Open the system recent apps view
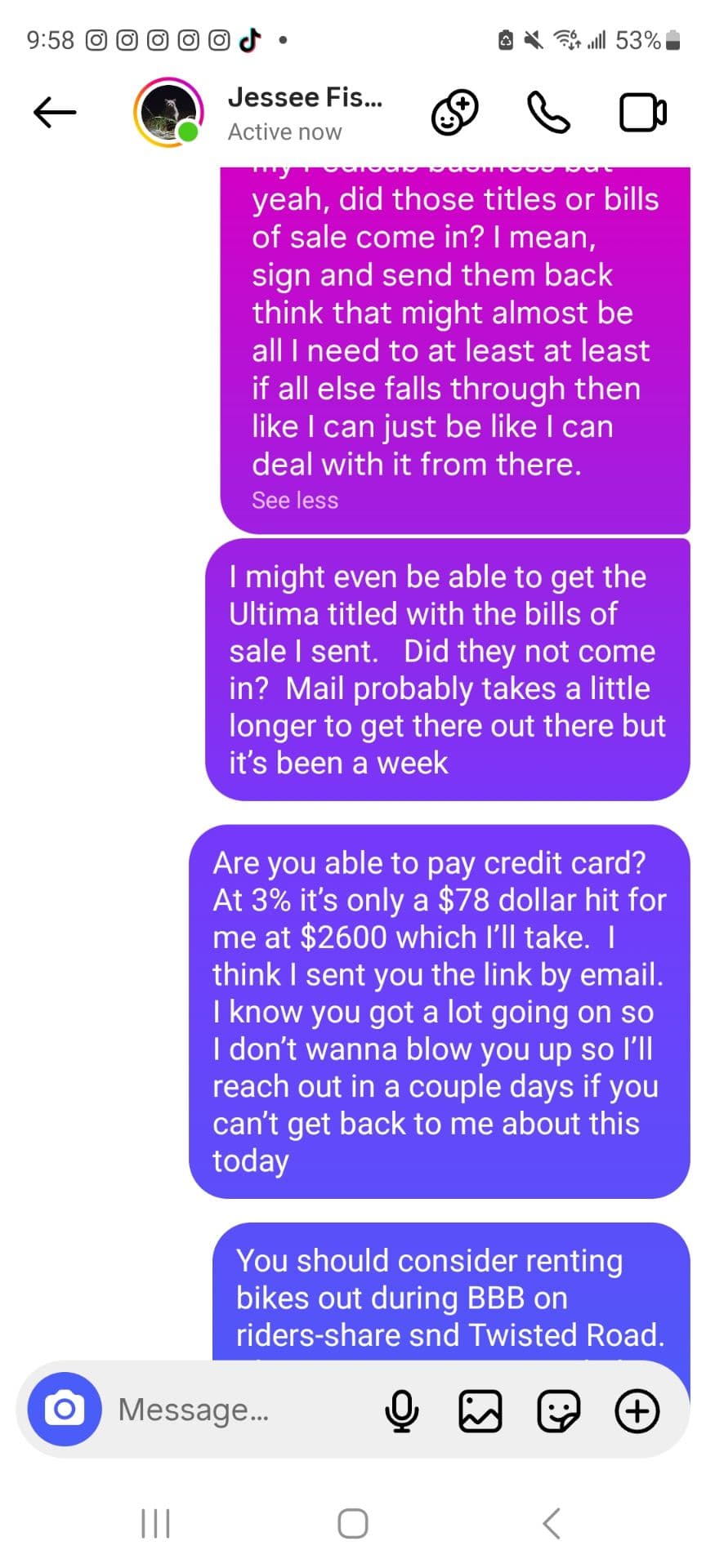The width and height of the screenshot is (706, 1568). tap(155, 1523)
